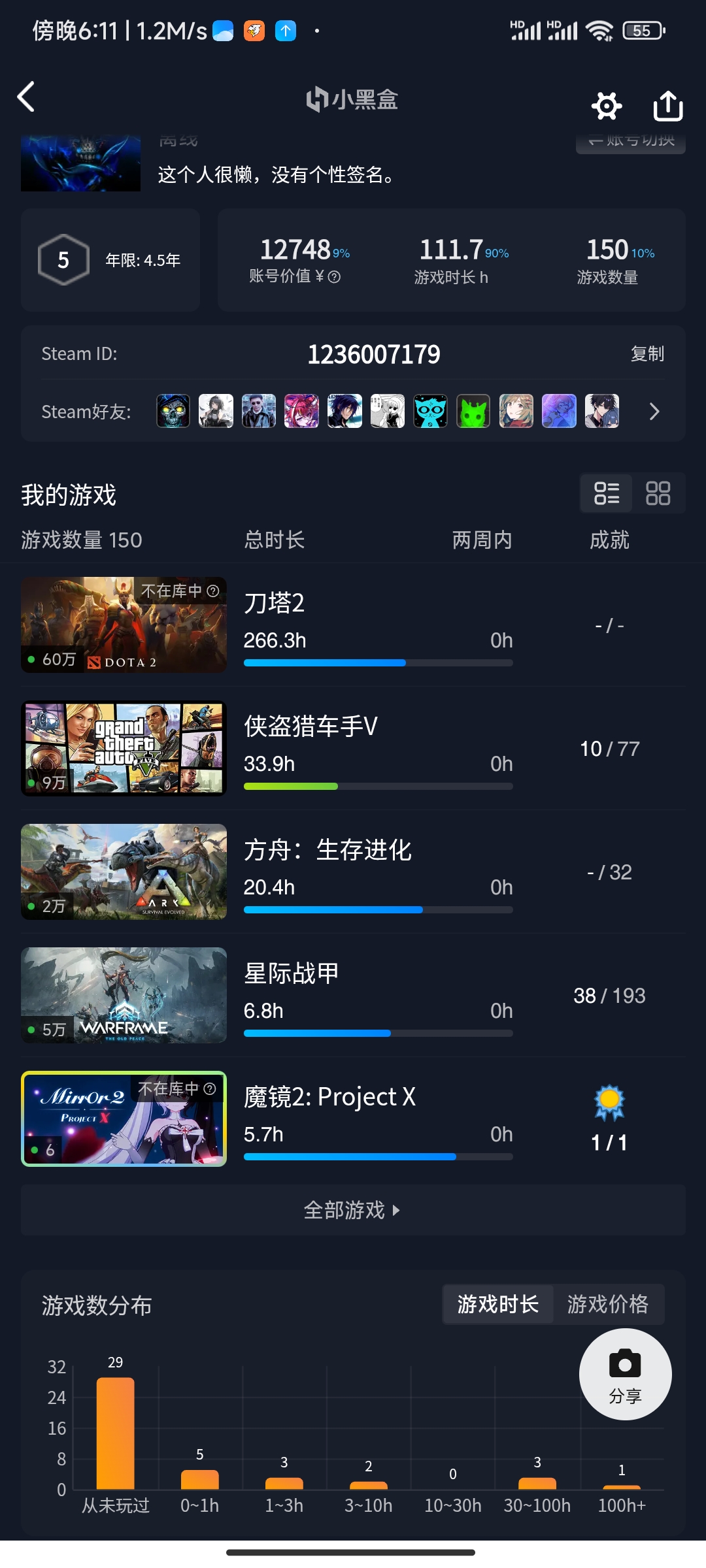The width and height of the screenshot is (706, 1568).
Task: Select the 游戏时长 distribution tab
Action: [x=497, y=1305]
